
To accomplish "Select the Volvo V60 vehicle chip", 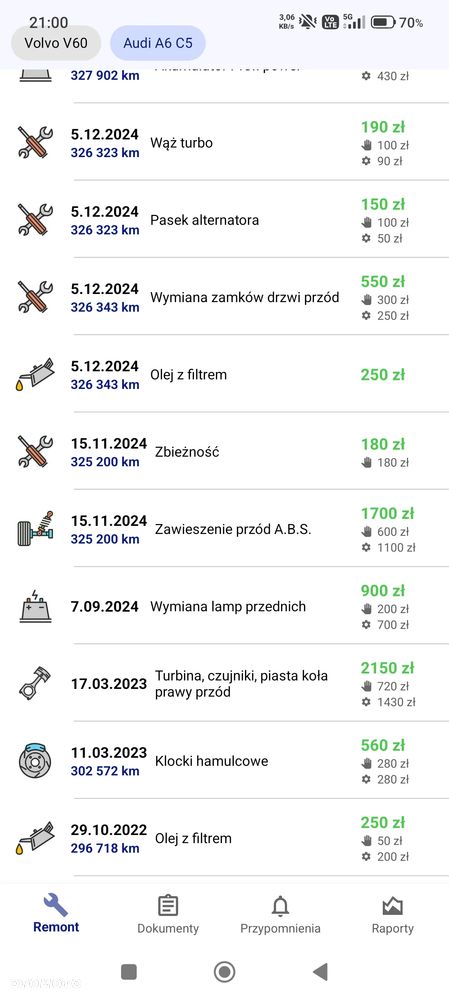I will (x=55, y=43).
